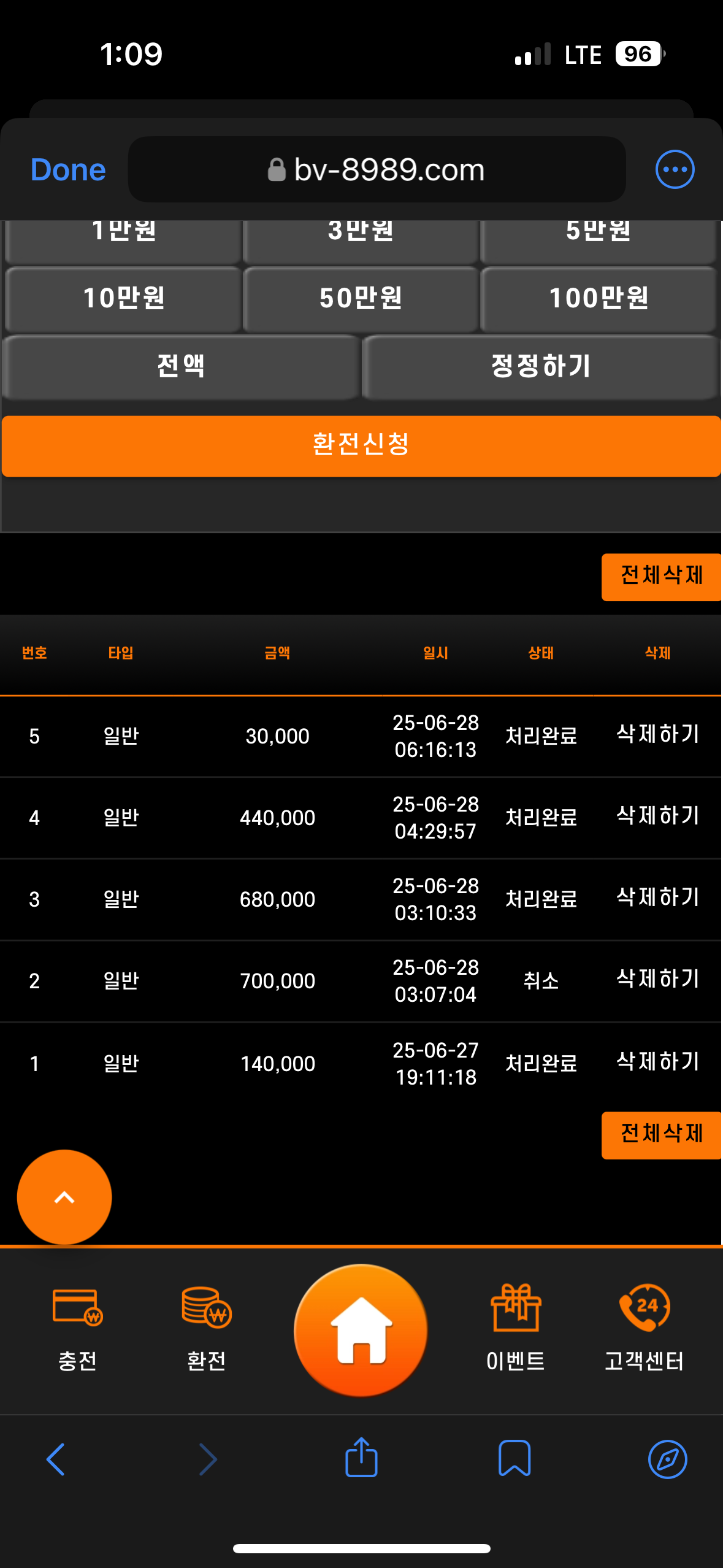Image resolution: width=723 pixels, height=1568 pixels.
Task: Share the page with the share icon
Action: [x=361, y=1458]
